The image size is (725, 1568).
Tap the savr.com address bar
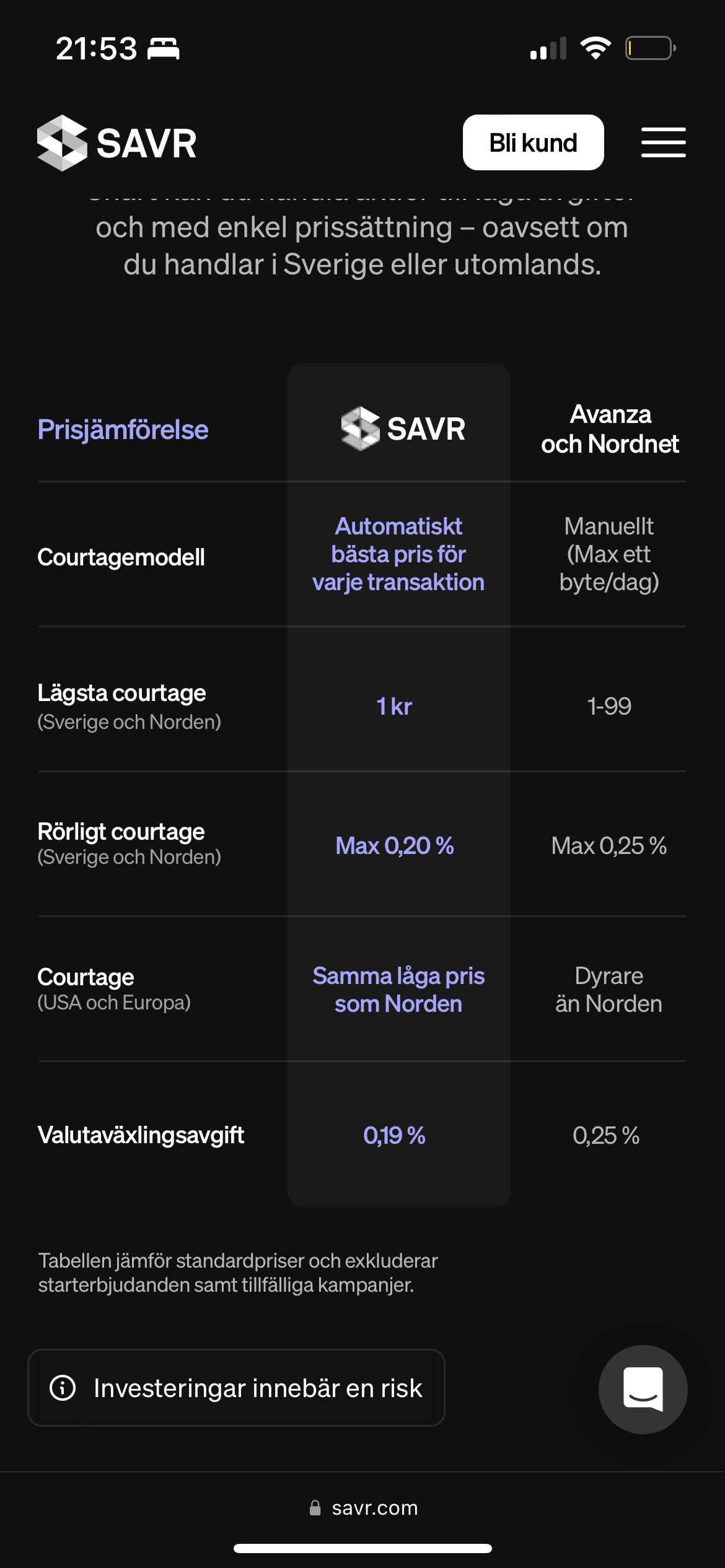click(x=363, y=1508)
